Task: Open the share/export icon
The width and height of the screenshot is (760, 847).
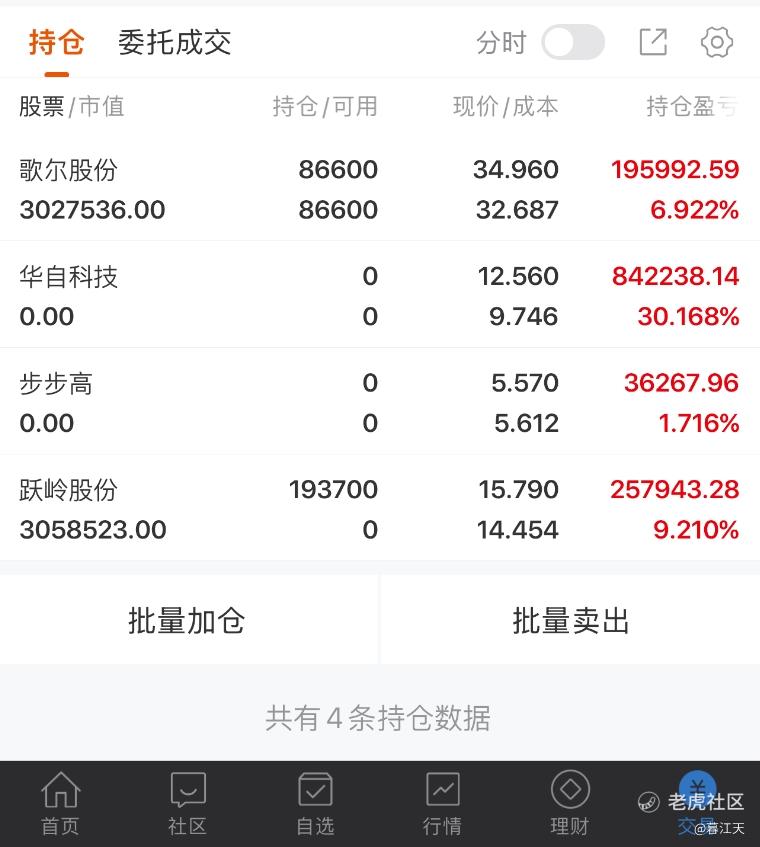Action: (653, 42)
